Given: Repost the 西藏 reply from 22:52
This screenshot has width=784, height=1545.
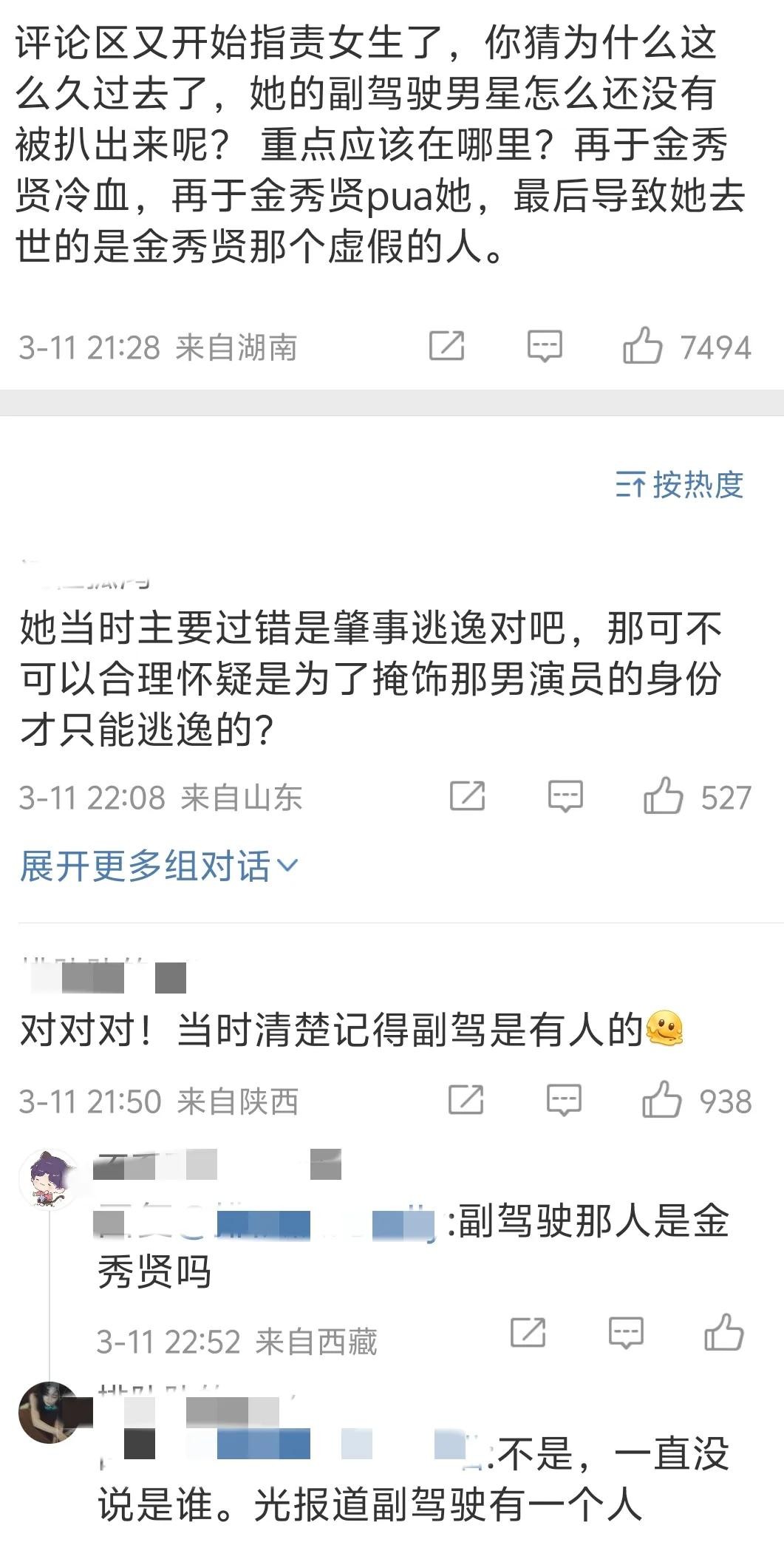Looking at the screenshot, I should (x=528, y=1333).
